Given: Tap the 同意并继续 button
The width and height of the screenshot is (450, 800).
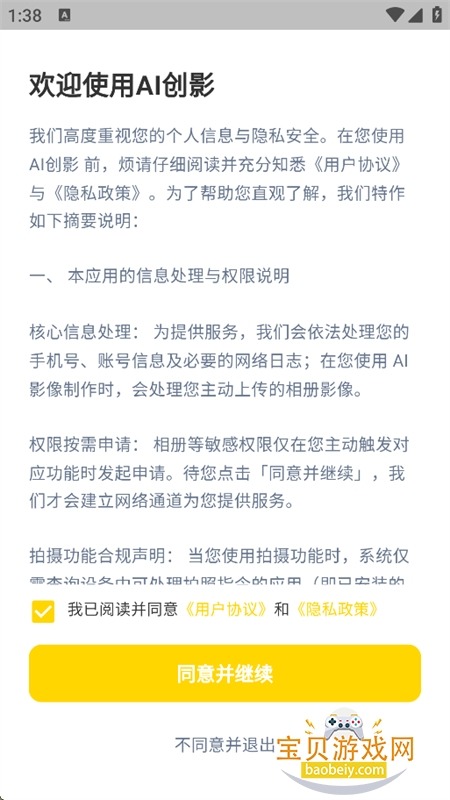Looking at the screenshot, I should click(224, 673).
